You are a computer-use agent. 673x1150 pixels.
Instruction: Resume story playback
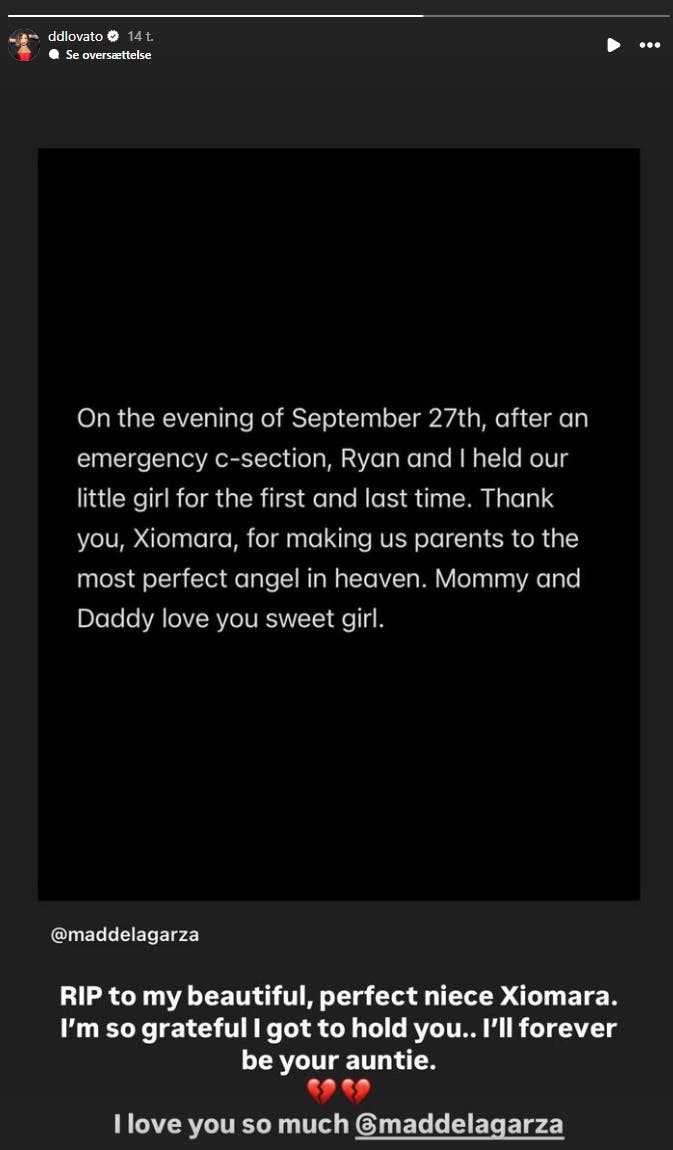(x=613, y=45)
